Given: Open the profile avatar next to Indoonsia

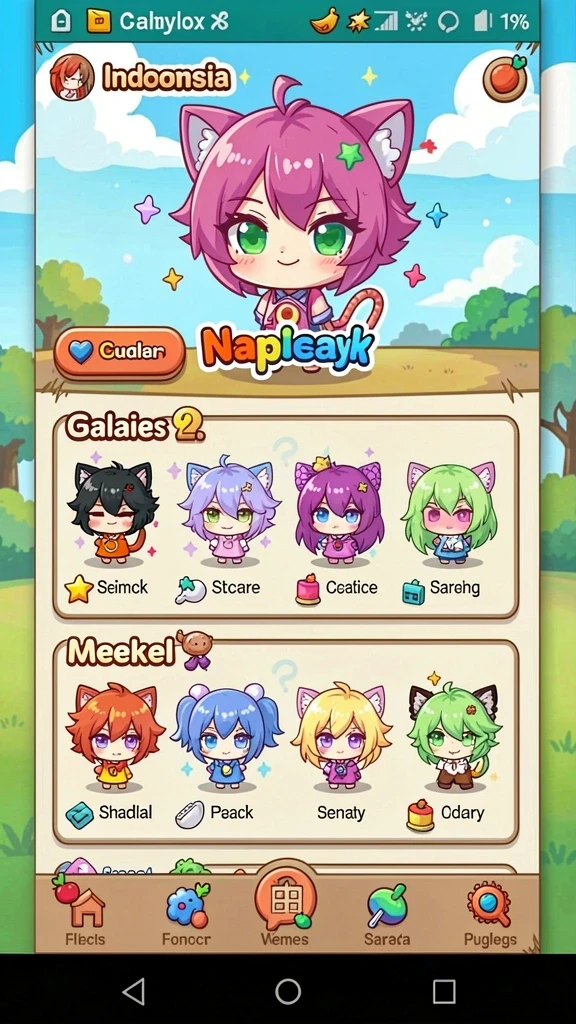Looking at the screenshot, I should 72,77.
